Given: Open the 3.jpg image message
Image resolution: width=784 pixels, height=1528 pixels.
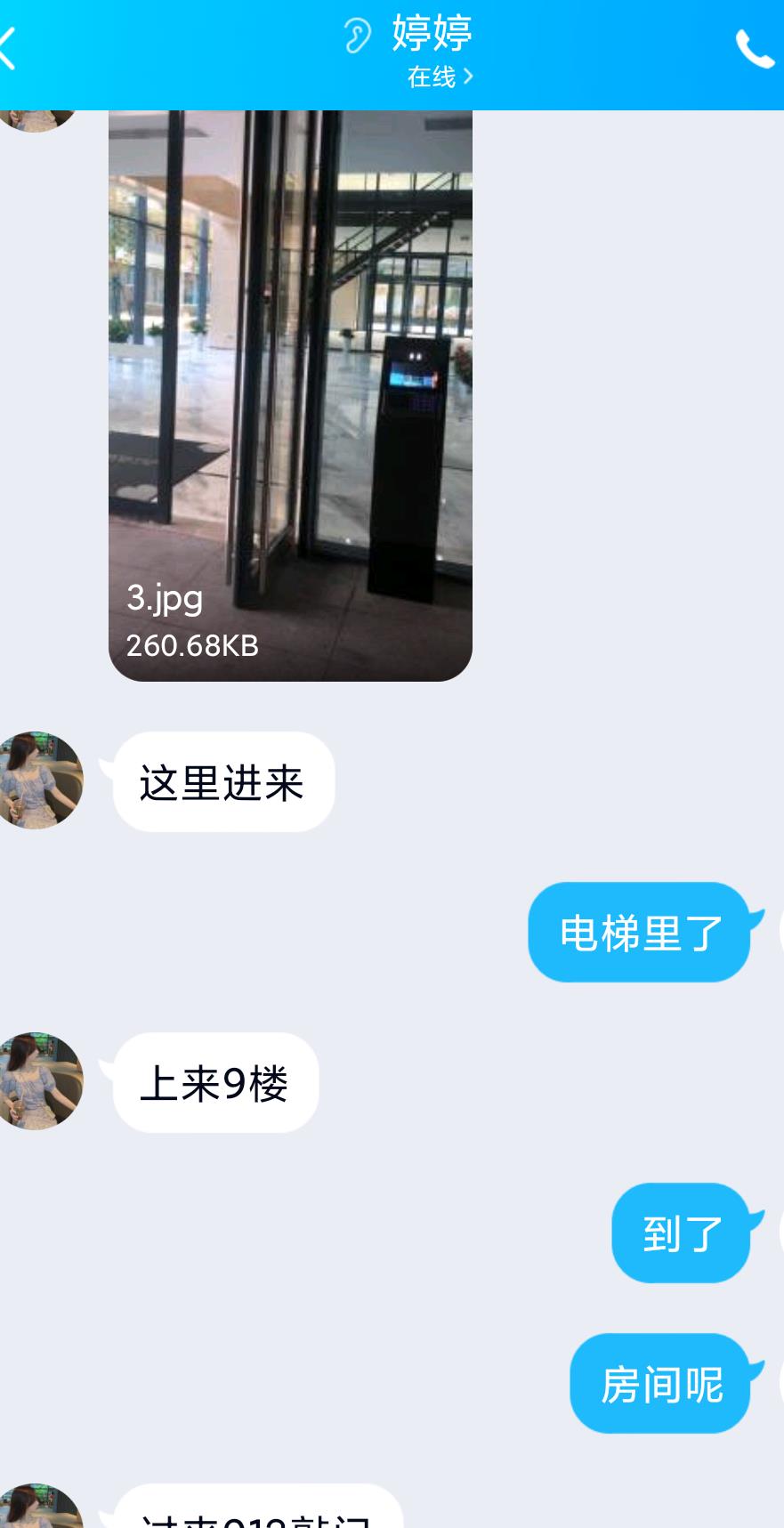Looking at the screenshot, I should [290, 395].
